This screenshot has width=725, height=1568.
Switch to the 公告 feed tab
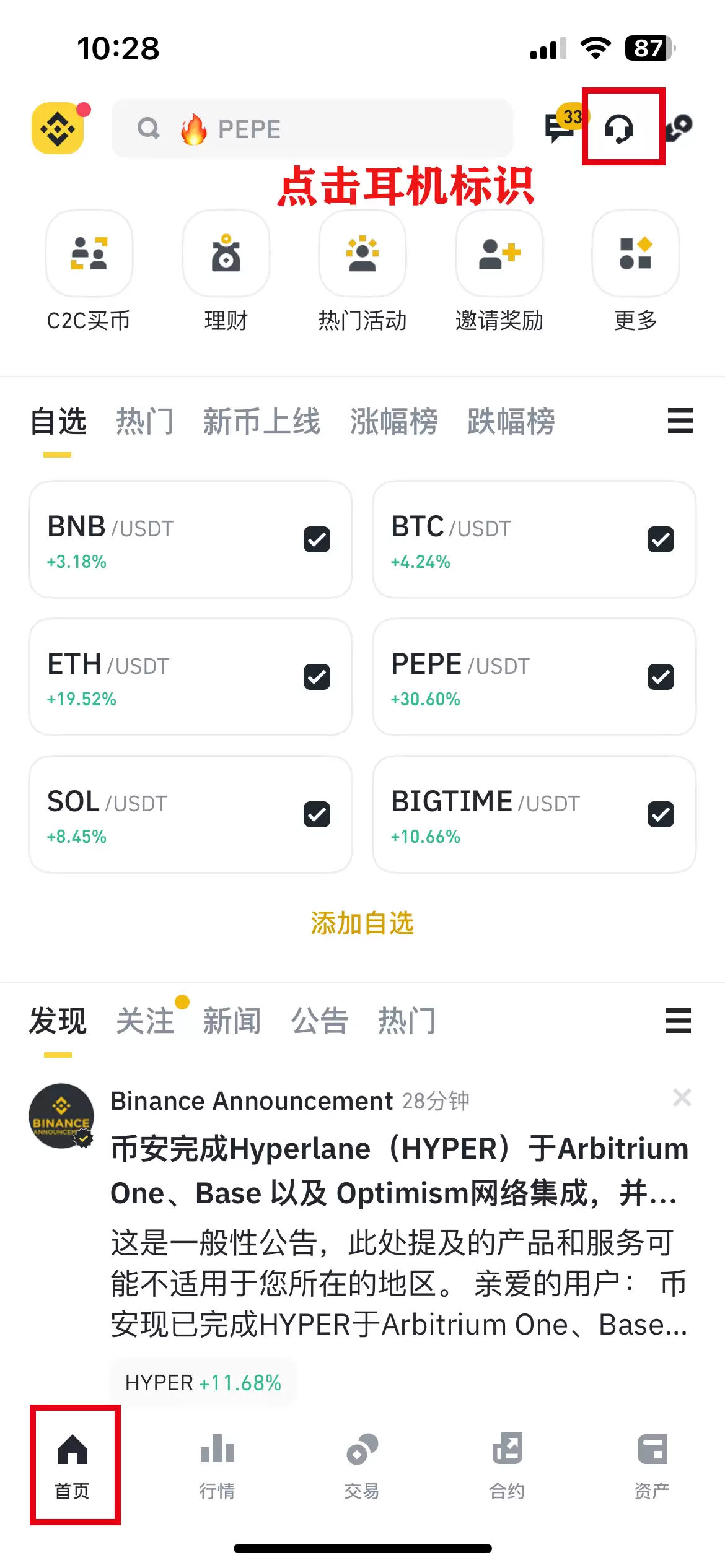tap(320, 1021)
